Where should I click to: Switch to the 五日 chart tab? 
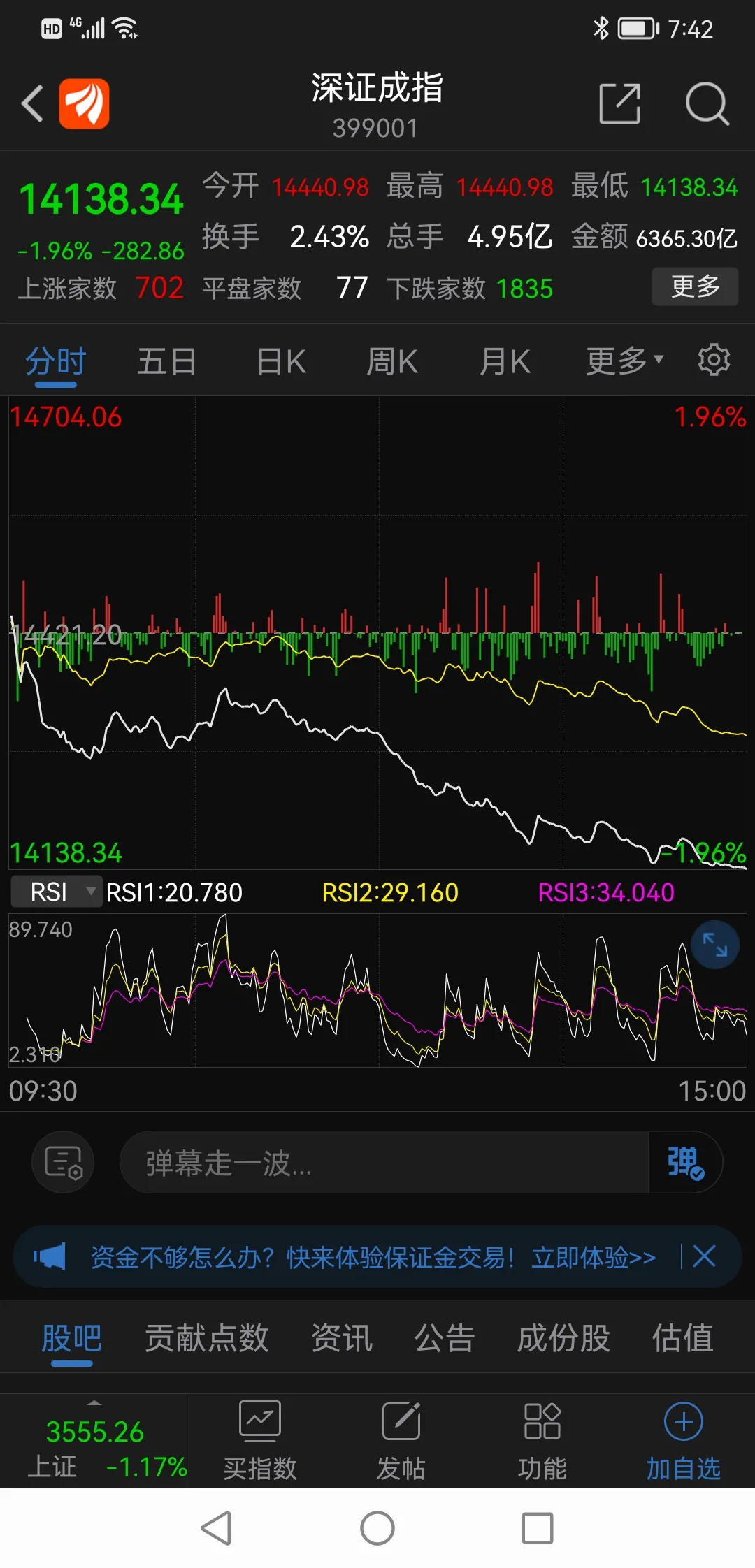tap(166, 362)
